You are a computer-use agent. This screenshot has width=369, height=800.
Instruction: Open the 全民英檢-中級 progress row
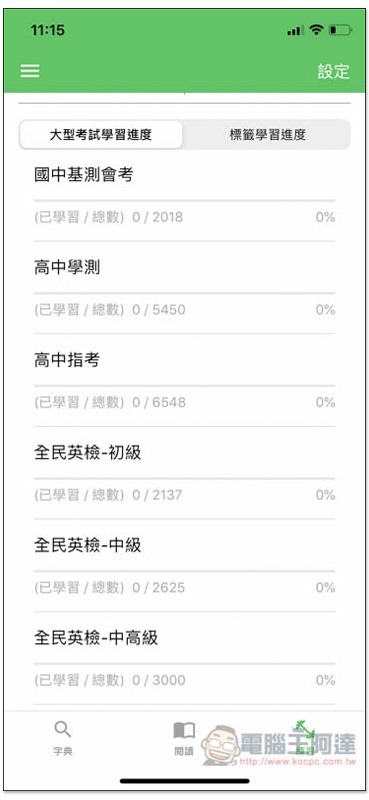pos(184,566)
